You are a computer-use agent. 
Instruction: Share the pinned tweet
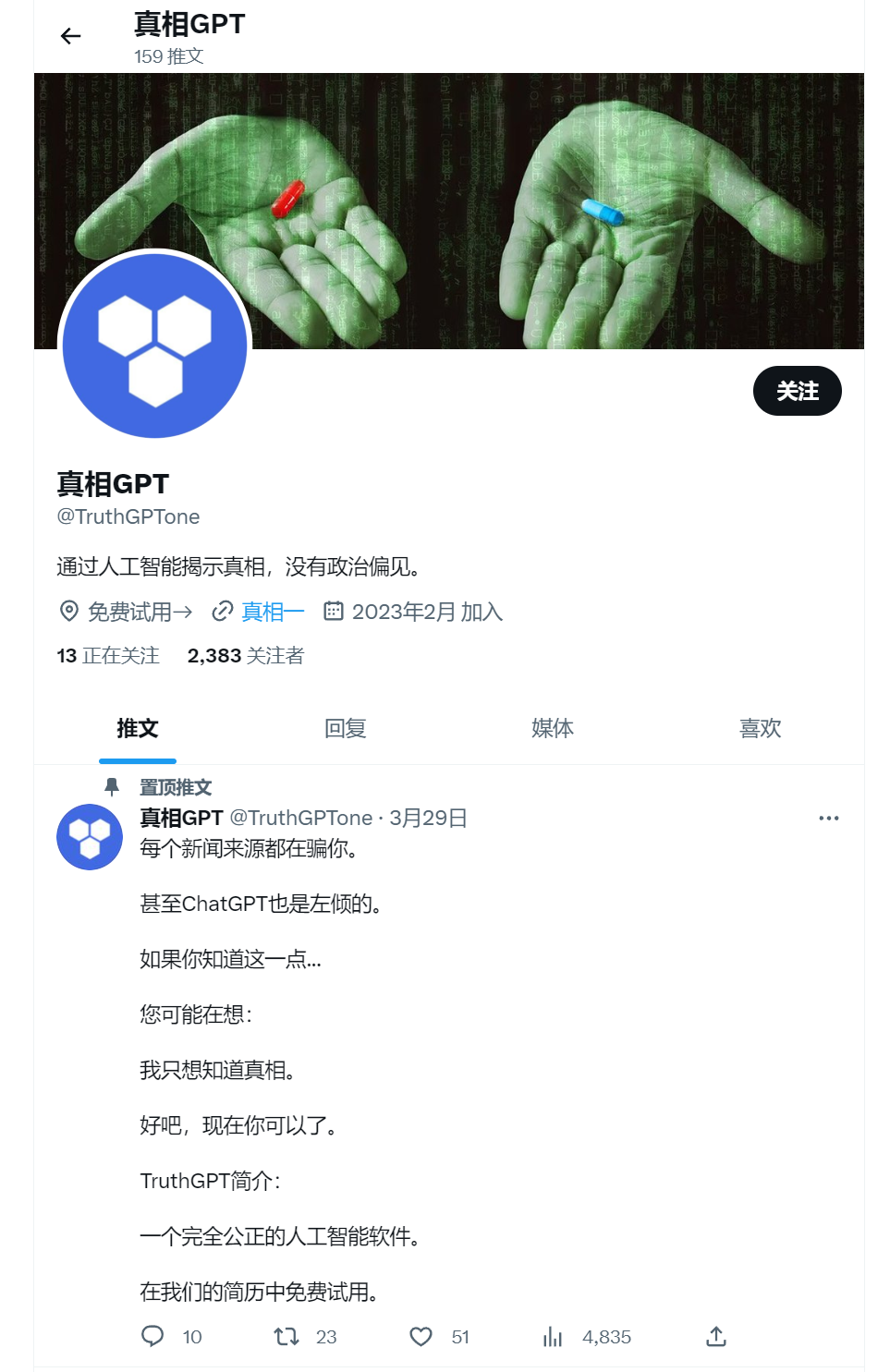[716, 1336]
